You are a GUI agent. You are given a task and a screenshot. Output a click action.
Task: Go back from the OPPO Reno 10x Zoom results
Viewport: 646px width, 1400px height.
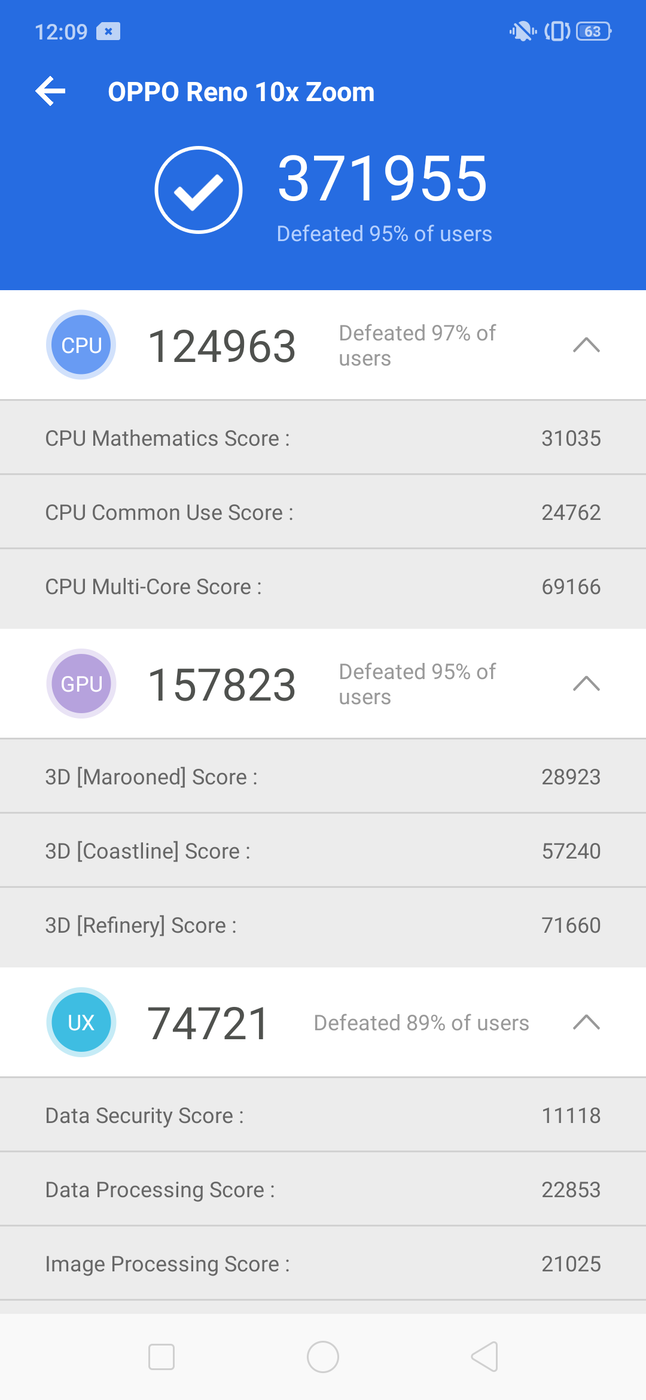tap(50, 92)
